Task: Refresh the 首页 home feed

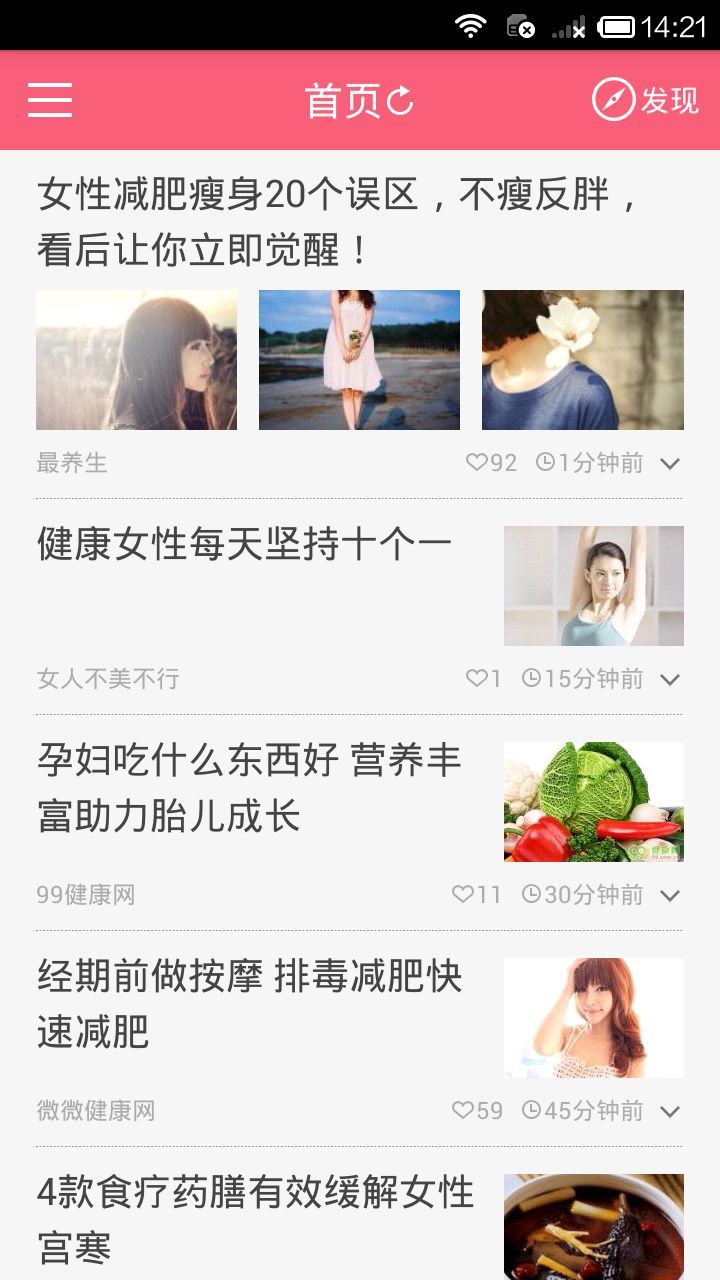Action: [400, 101]
